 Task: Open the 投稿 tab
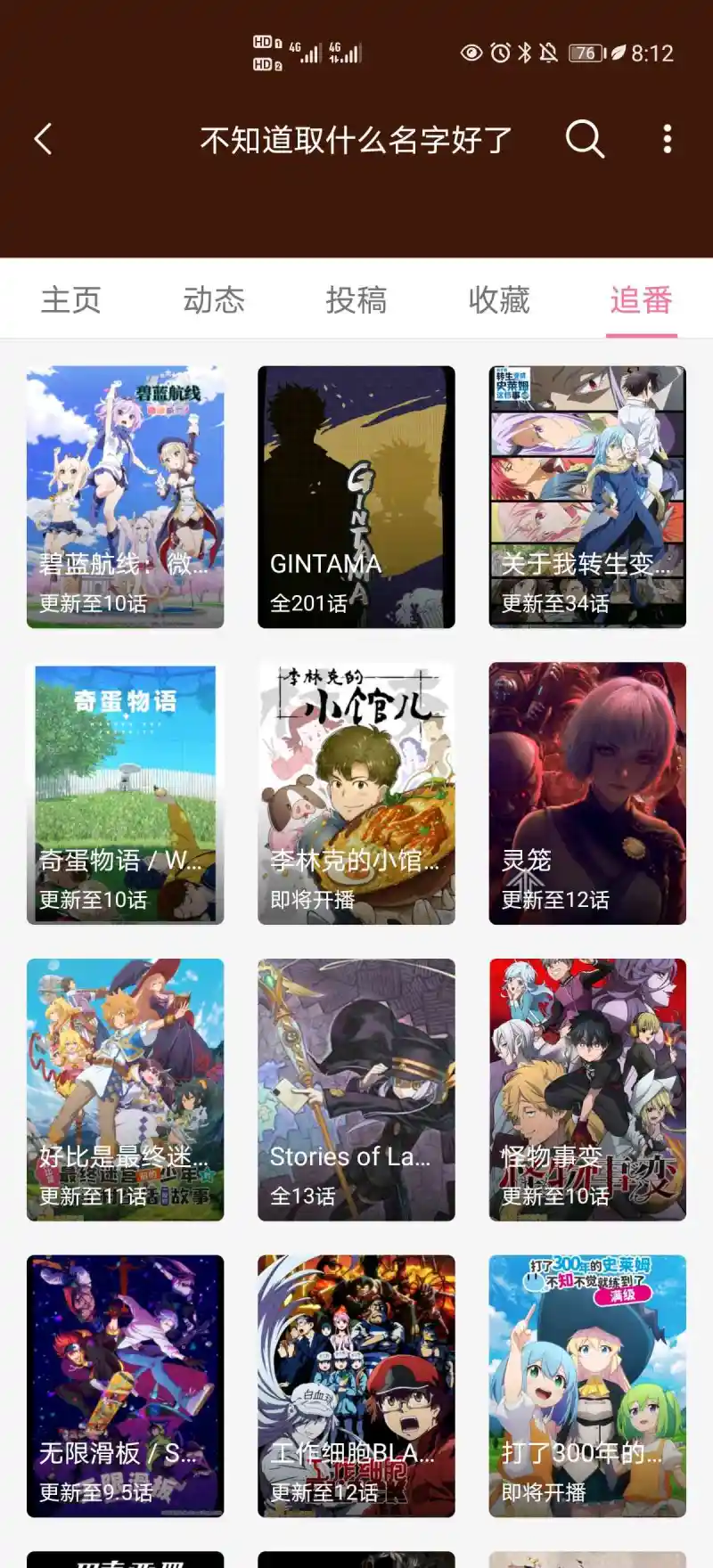click(x=356, y=300)
